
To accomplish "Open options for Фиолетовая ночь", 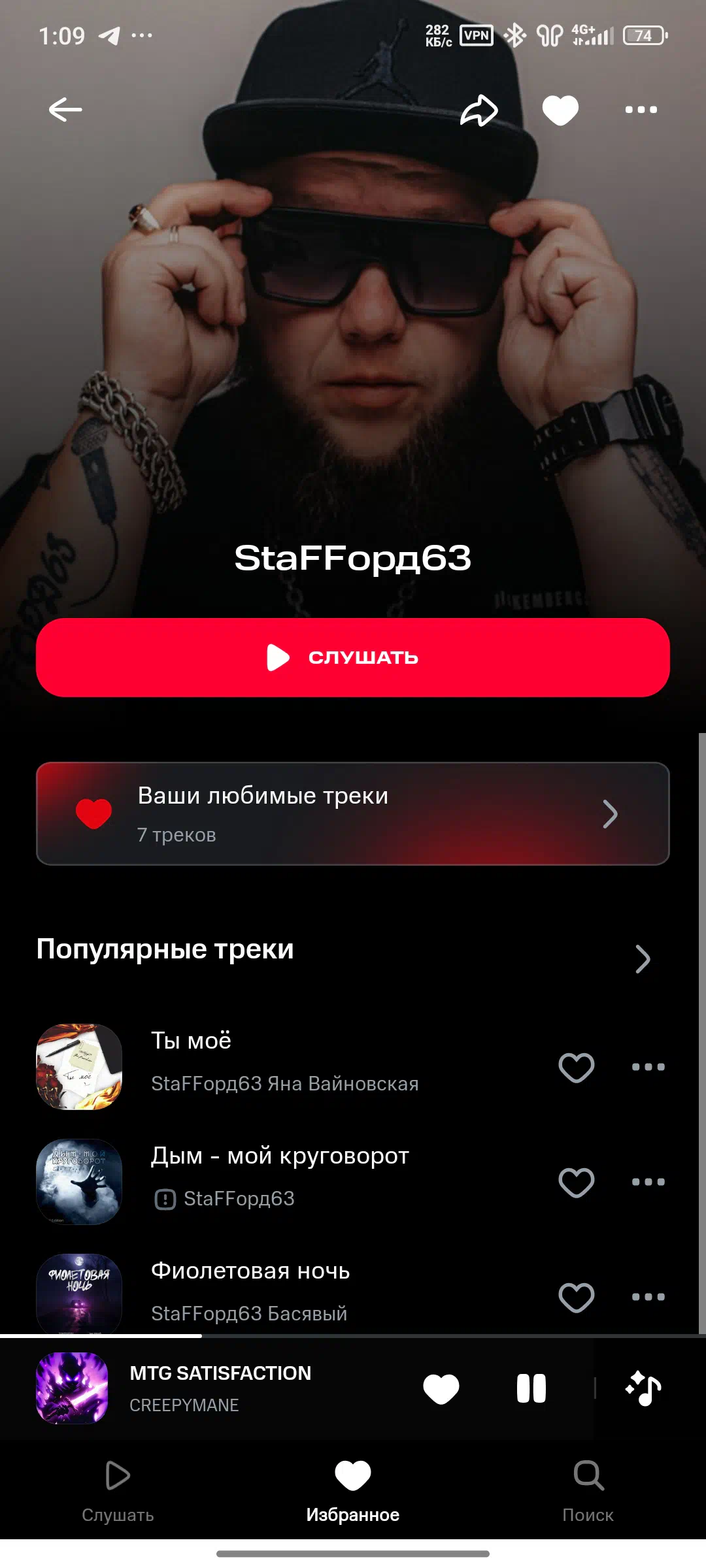I will (x=648, y=1297).
